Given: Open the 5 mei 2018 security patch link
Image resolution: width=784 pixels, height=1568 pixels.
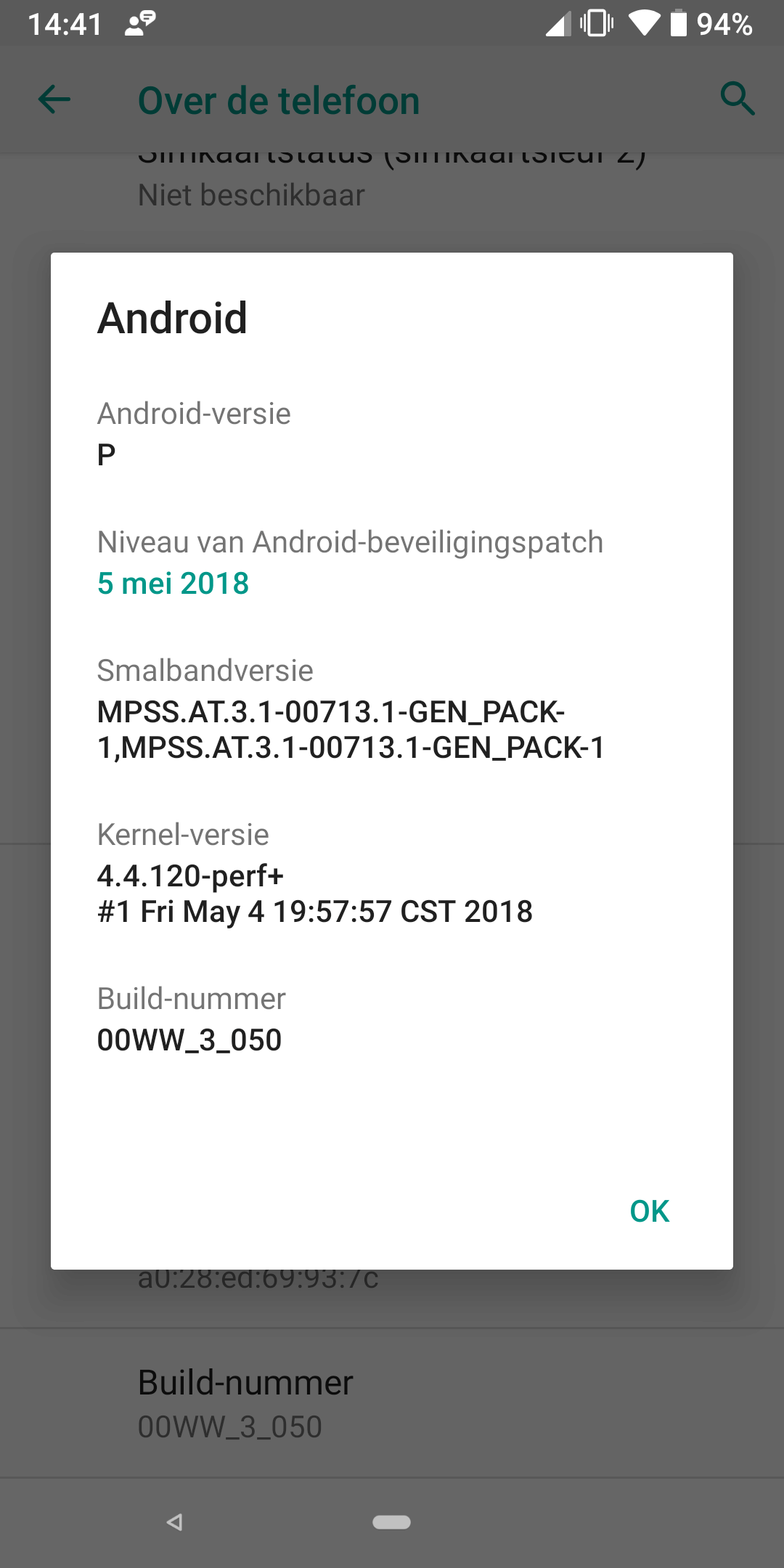Looking at the screenshot, I should (x=173, y=583).
